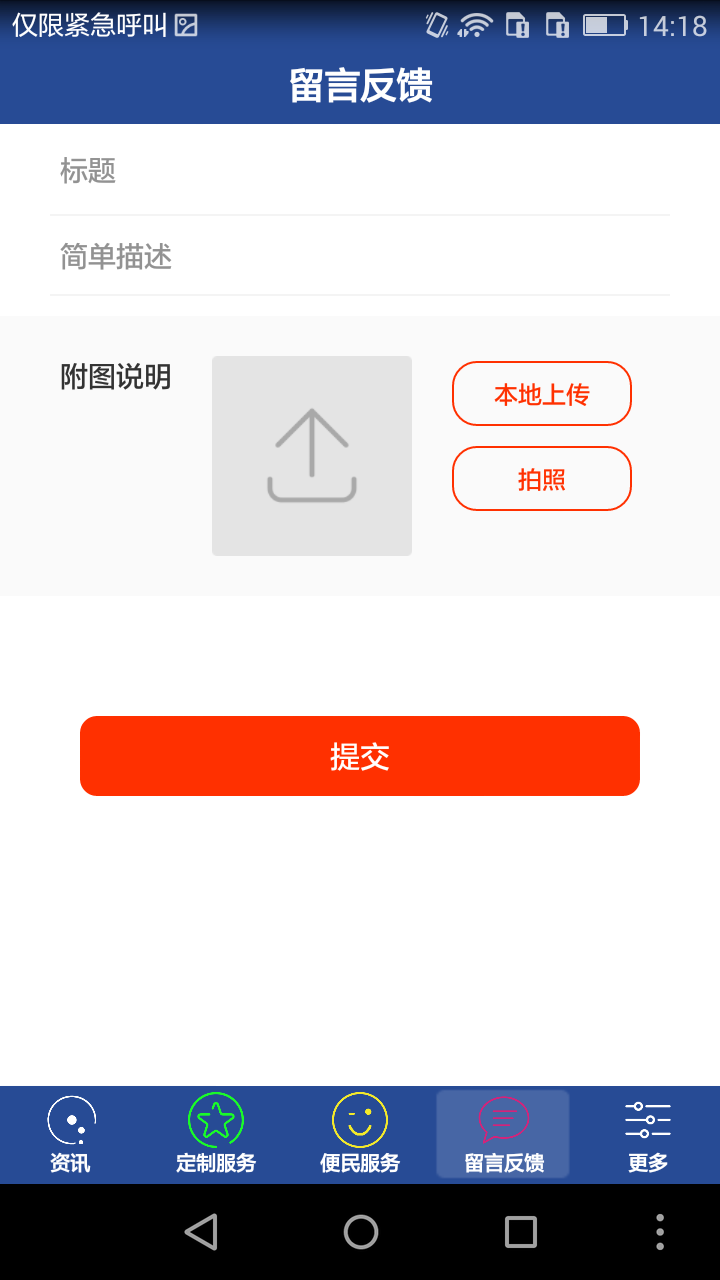Submit the feedback with 提交

(x=360, y=756)
